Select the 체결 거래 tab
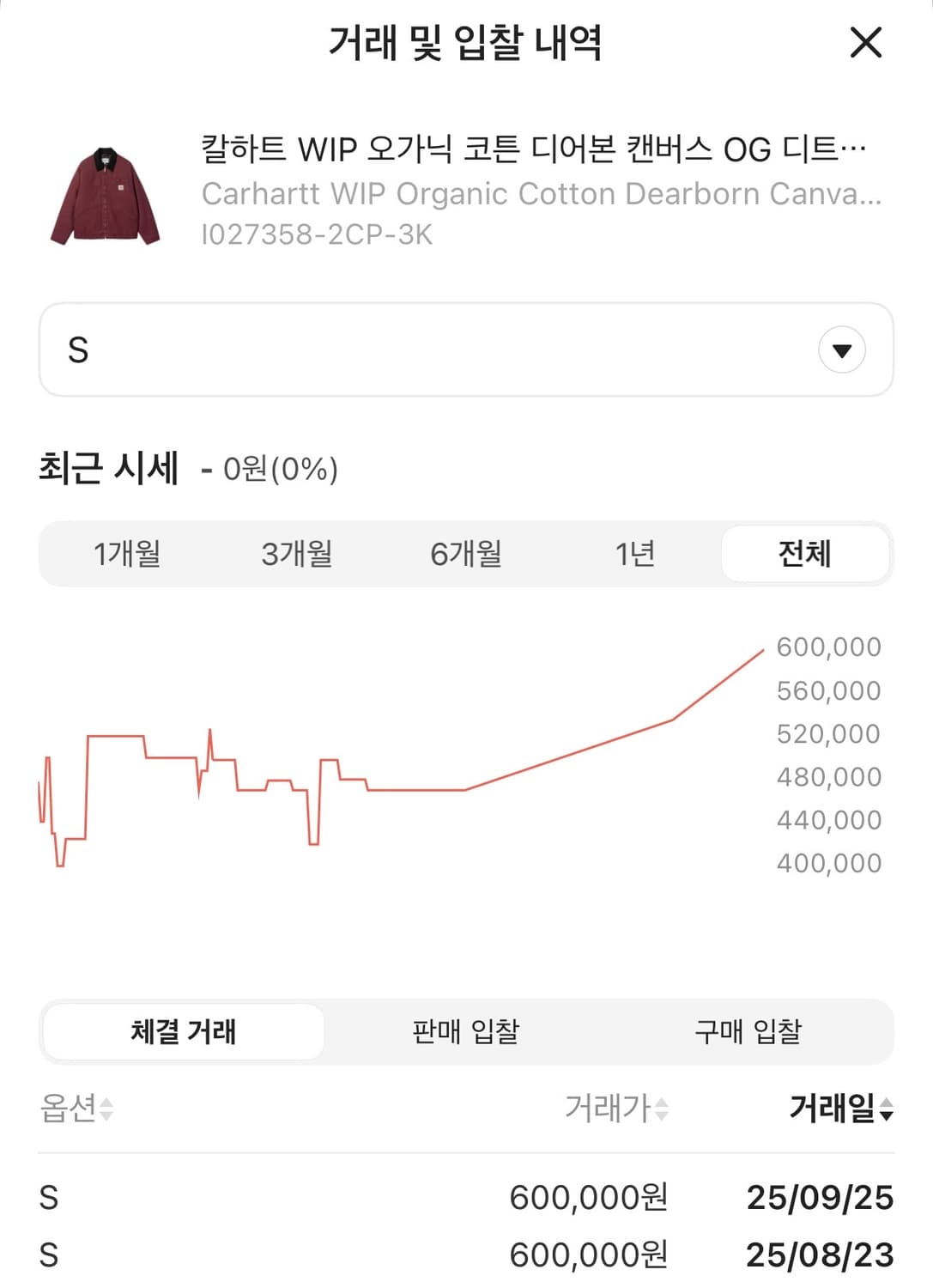Screen dimensions: 933x1288 tap(182, 1032)
